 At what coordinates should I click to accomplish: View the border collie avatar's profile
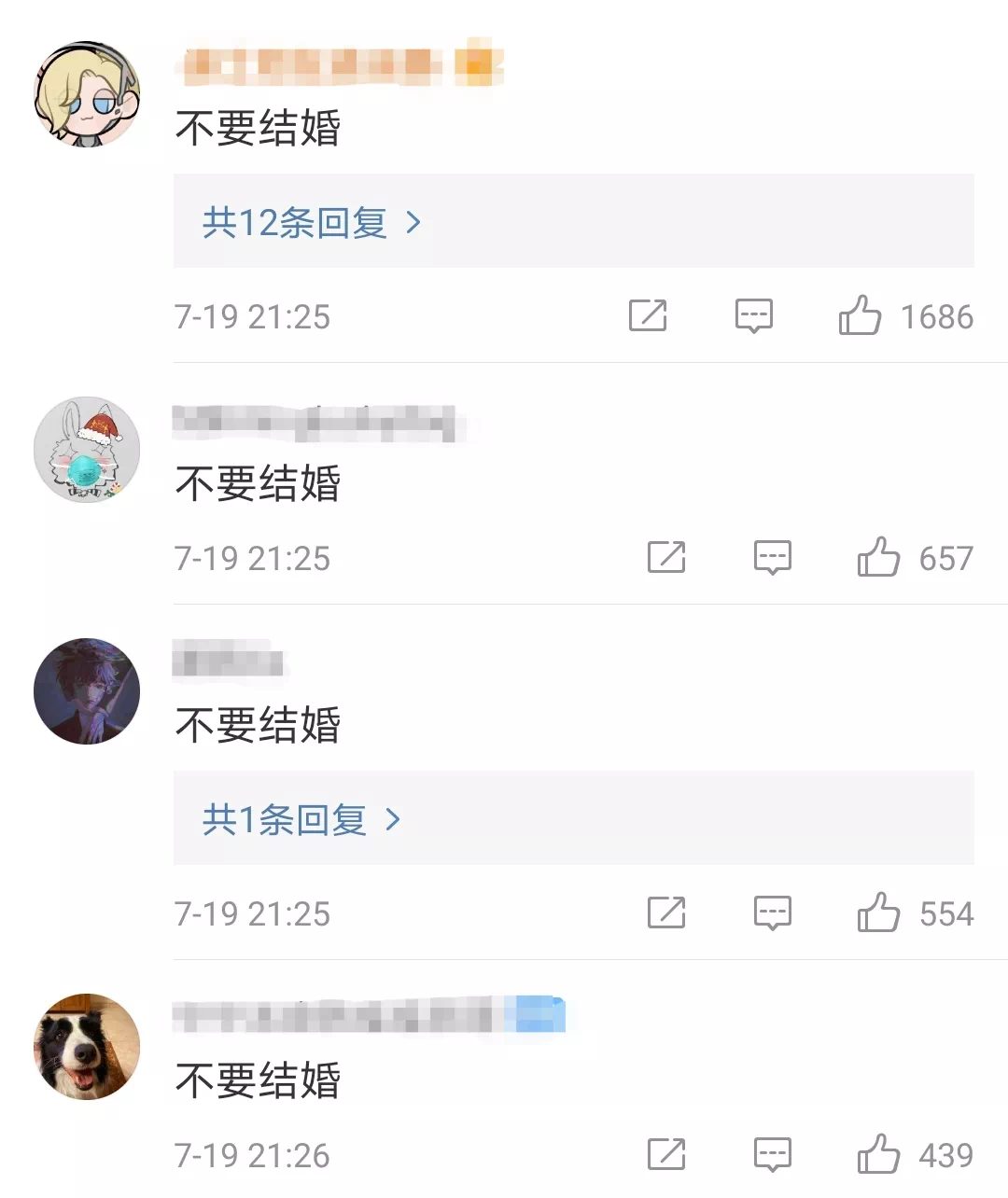coord(87,1047)
